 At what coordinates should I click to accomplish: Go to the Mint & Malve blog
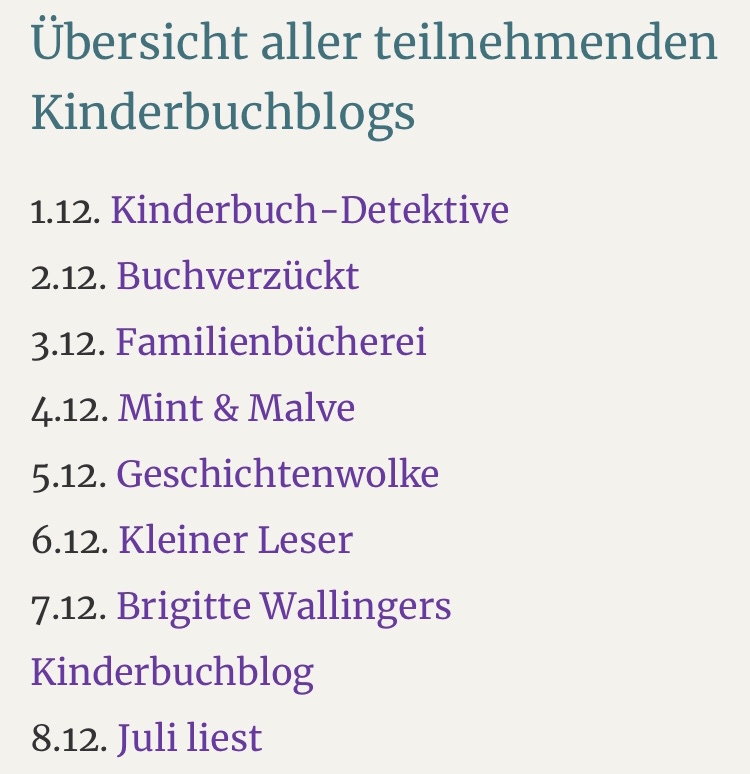point(236,408)
